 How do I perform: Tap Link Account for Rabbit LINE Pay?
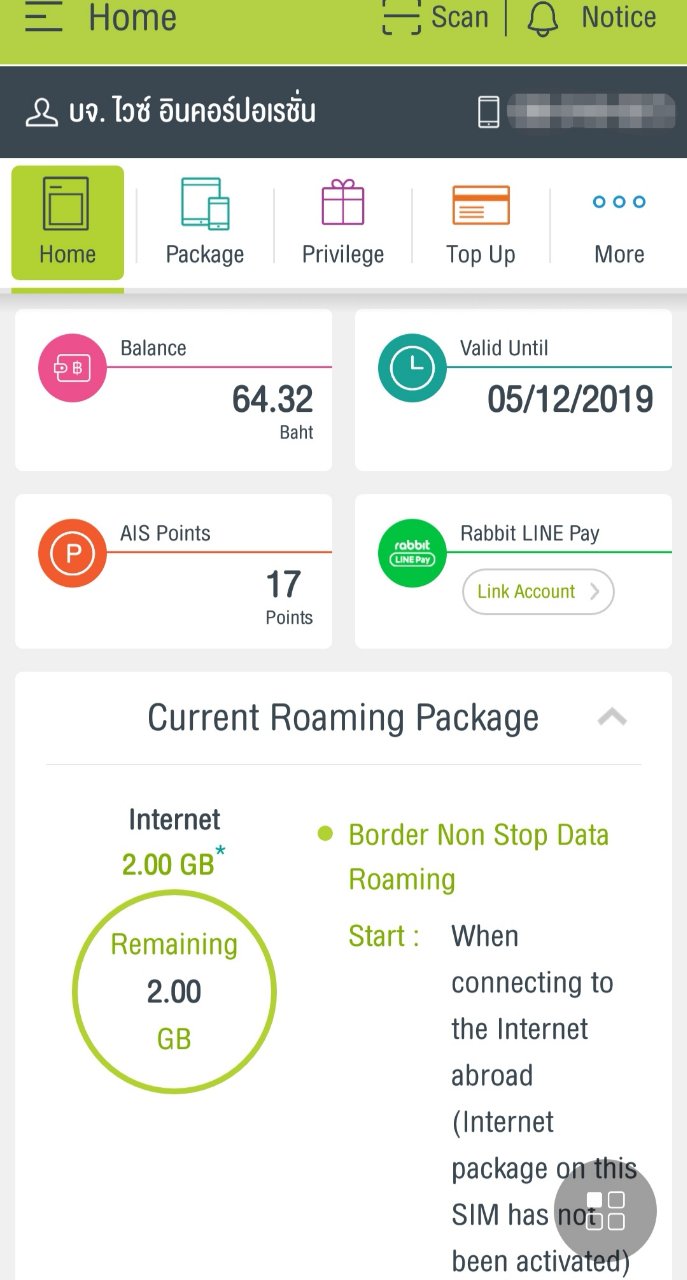[538, 591]
